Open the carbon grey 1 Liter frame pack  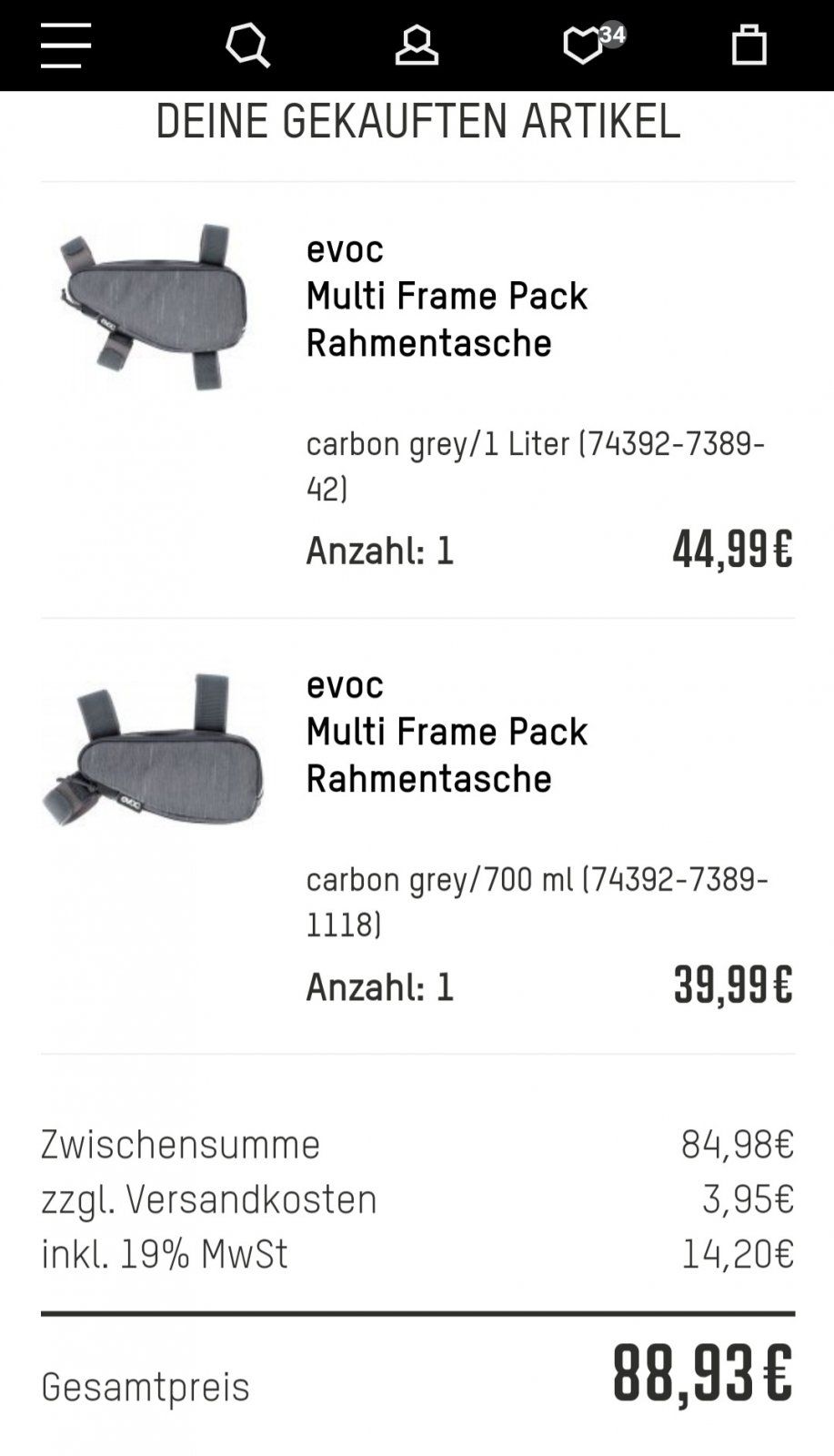pos(446,295)
